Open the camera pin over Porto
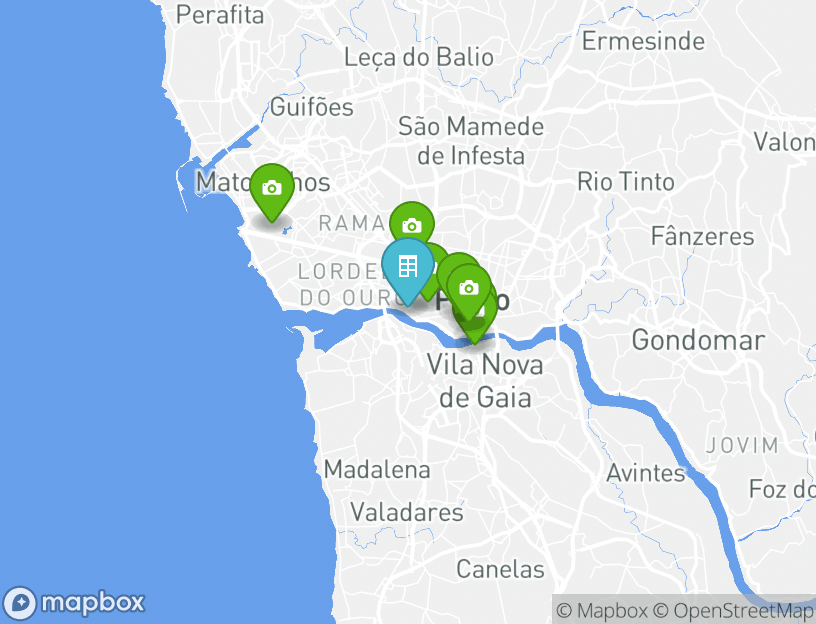 (x=468, y=289)
